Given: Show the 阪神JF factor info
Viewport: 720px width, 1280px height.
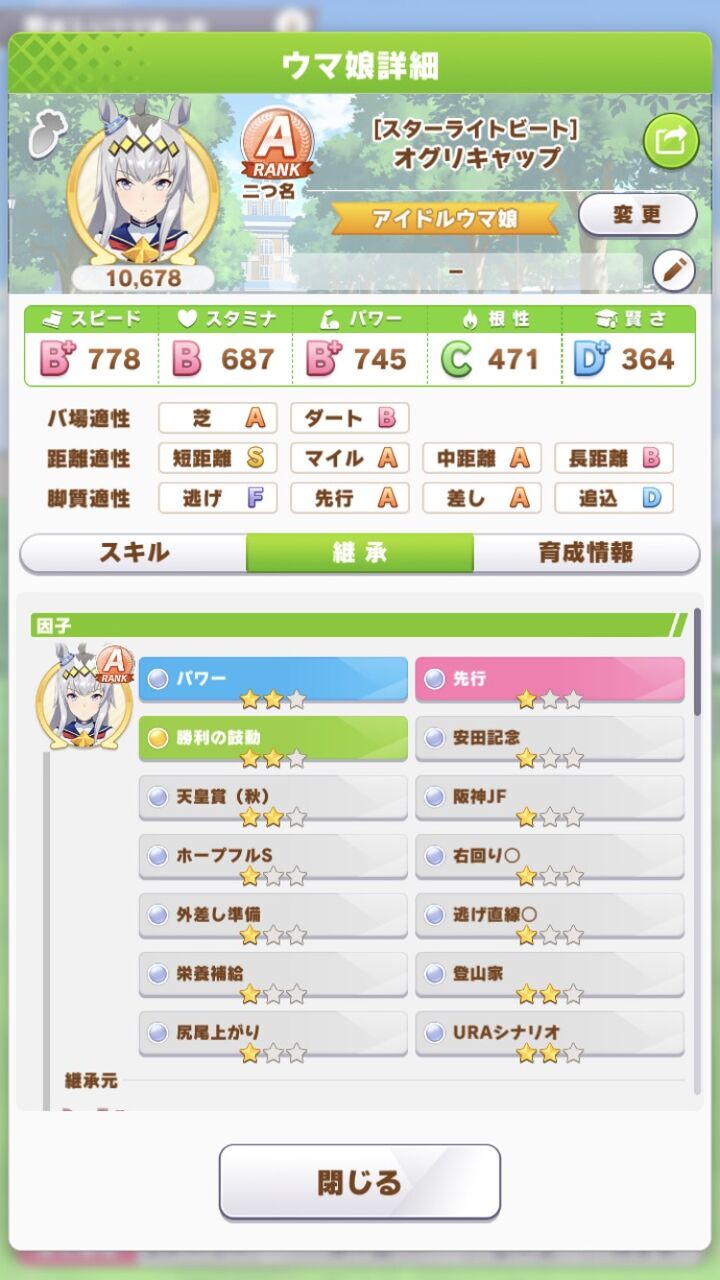Looking at the screenshot, I should pos(550,798).
